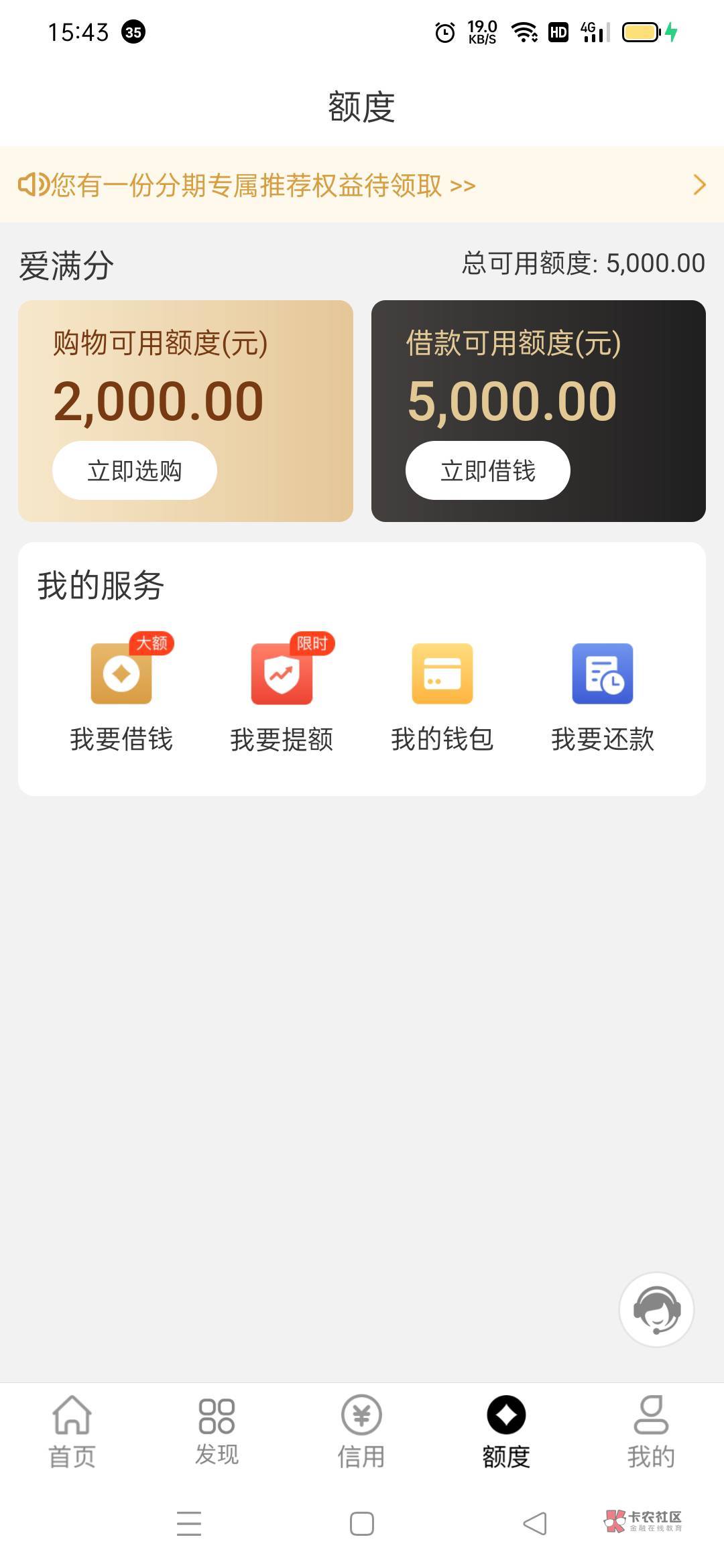724x1568 pixels.
Task: Open 我要借钱 service
Action: point(121,694)
